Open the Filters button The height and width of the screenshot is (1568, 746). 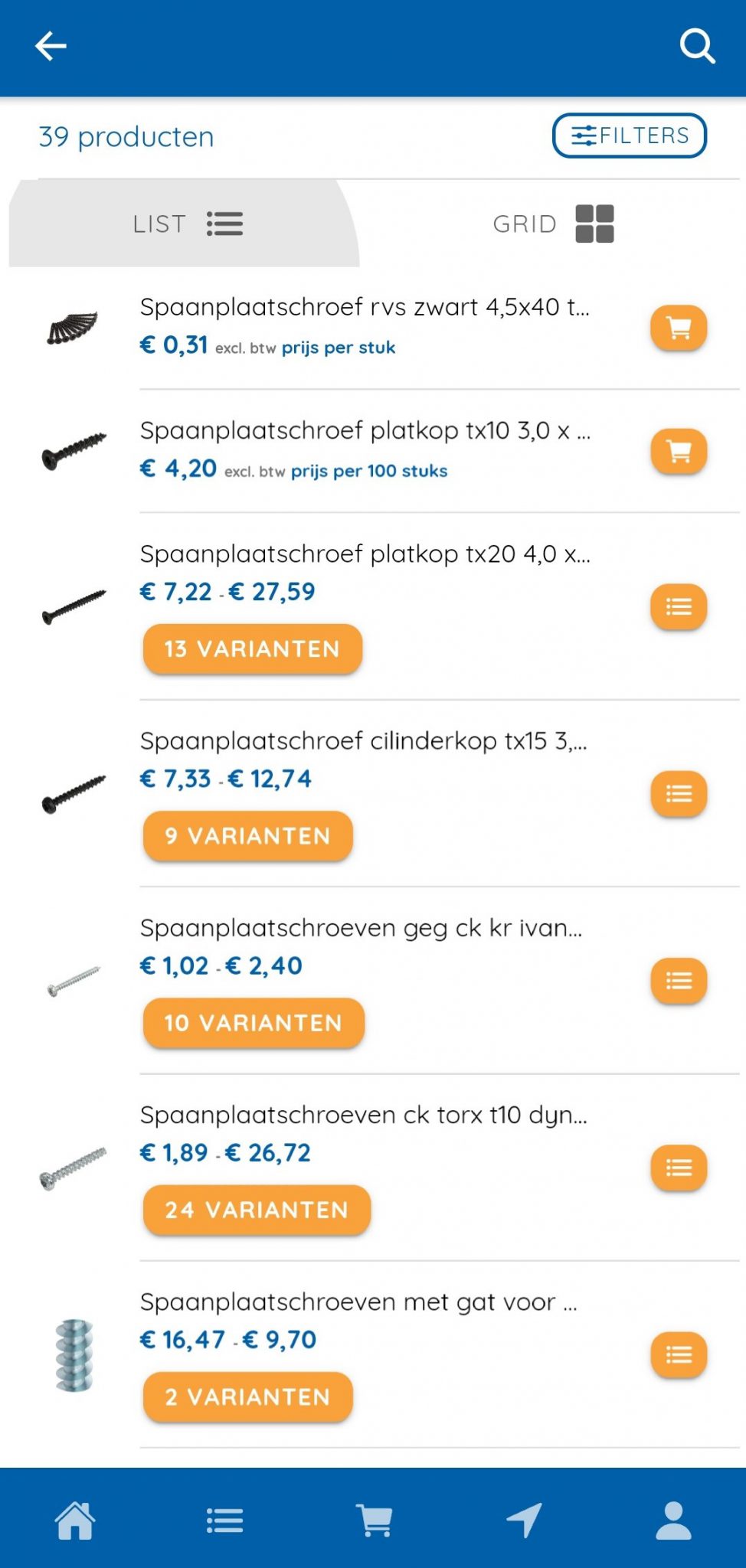(629, 136)
